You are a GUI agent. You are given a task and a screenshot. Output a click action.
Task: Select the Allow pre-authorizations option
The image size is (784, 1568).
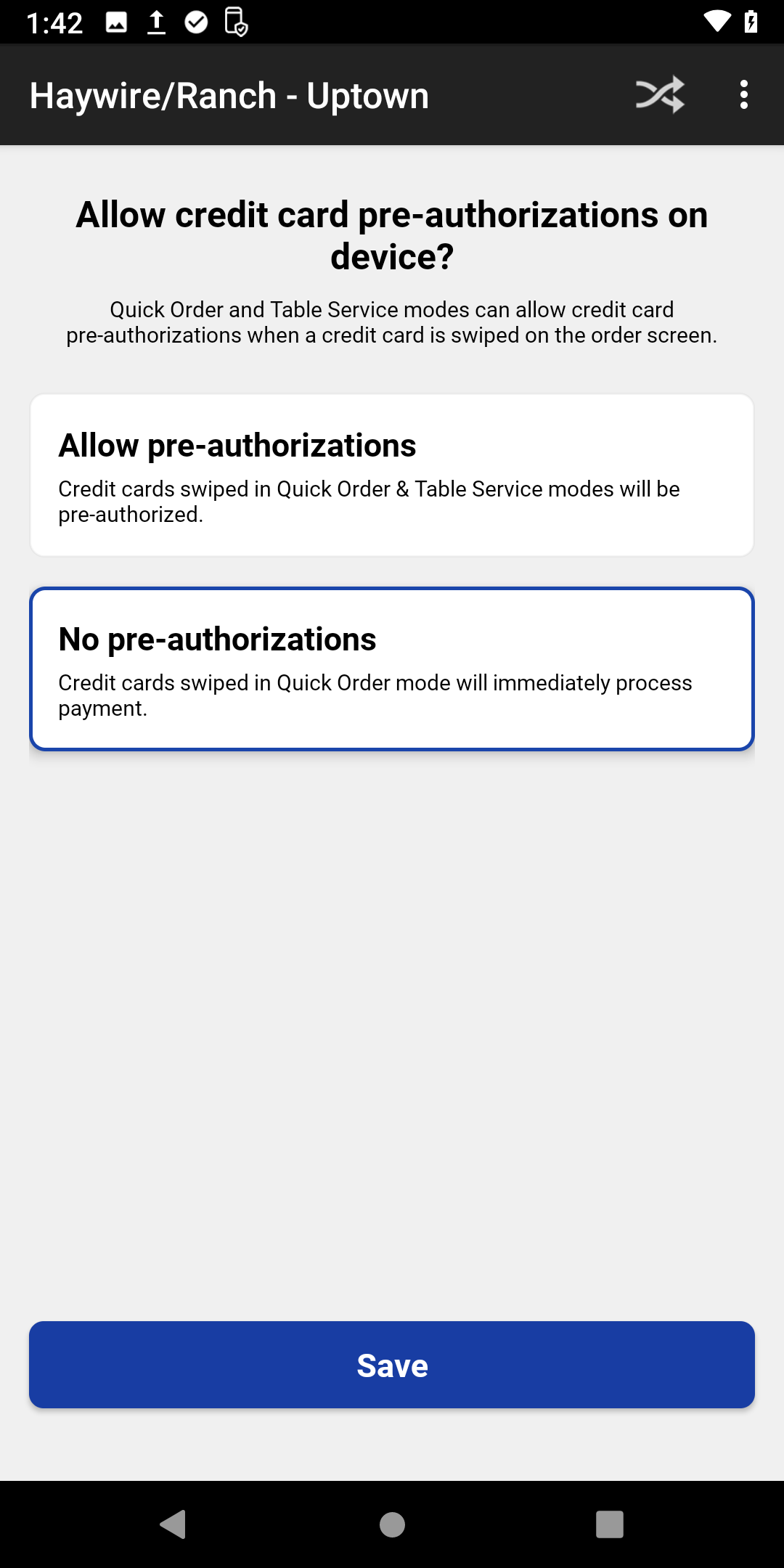point(392,475)
